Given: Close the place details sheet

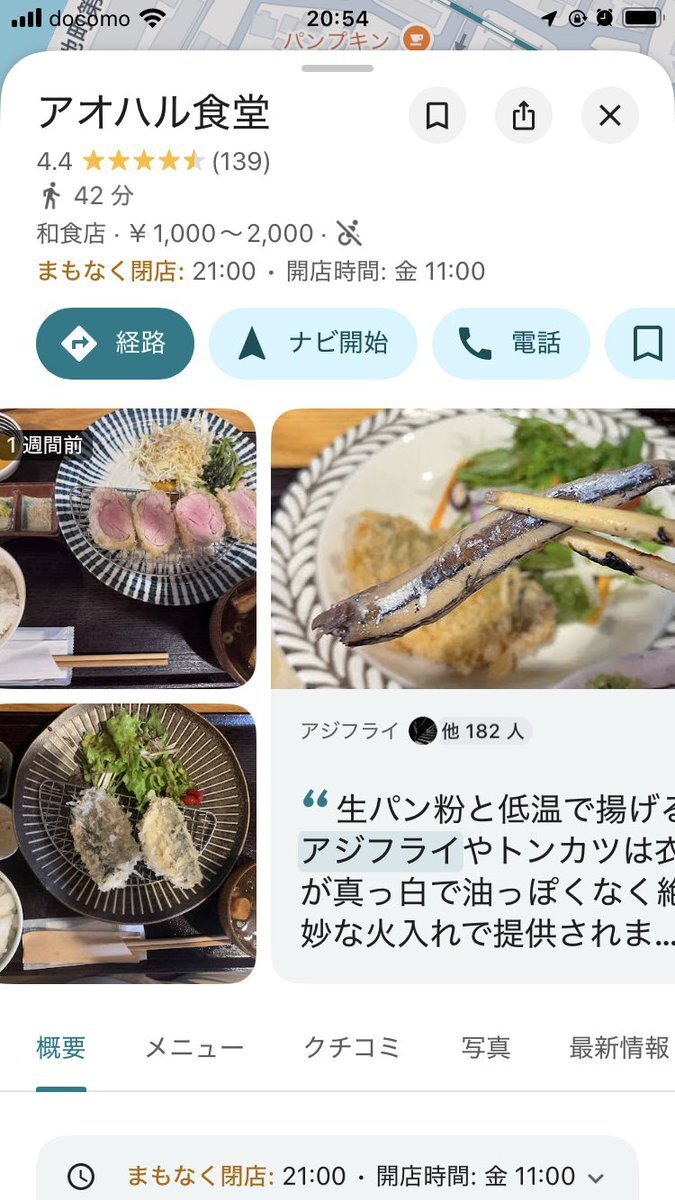Looking at the screenshot, I should tap(610, 116).
